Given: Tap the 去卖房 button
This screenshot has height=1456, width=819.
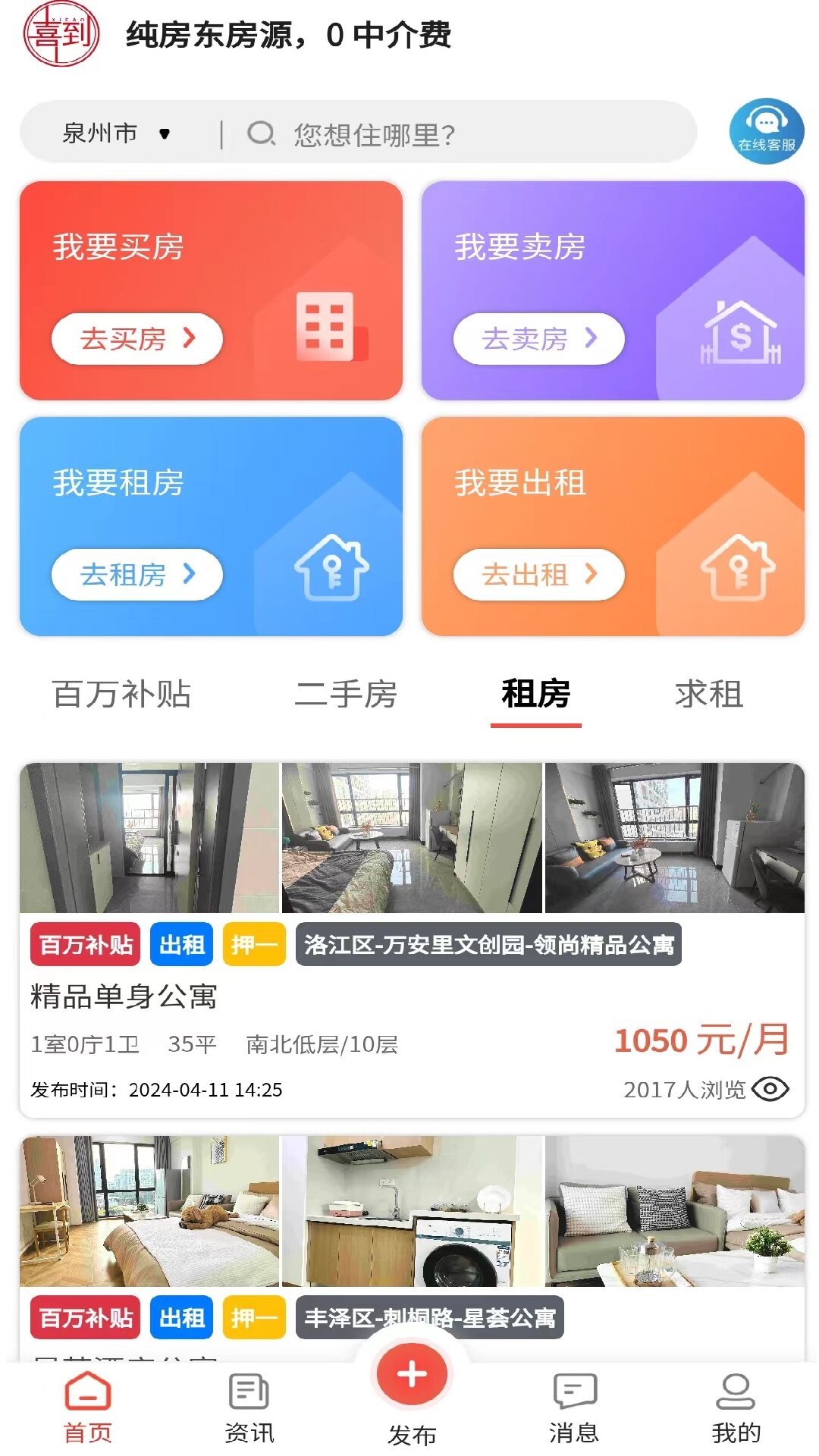Looking at the screenshot, I should tap(538, 339).
